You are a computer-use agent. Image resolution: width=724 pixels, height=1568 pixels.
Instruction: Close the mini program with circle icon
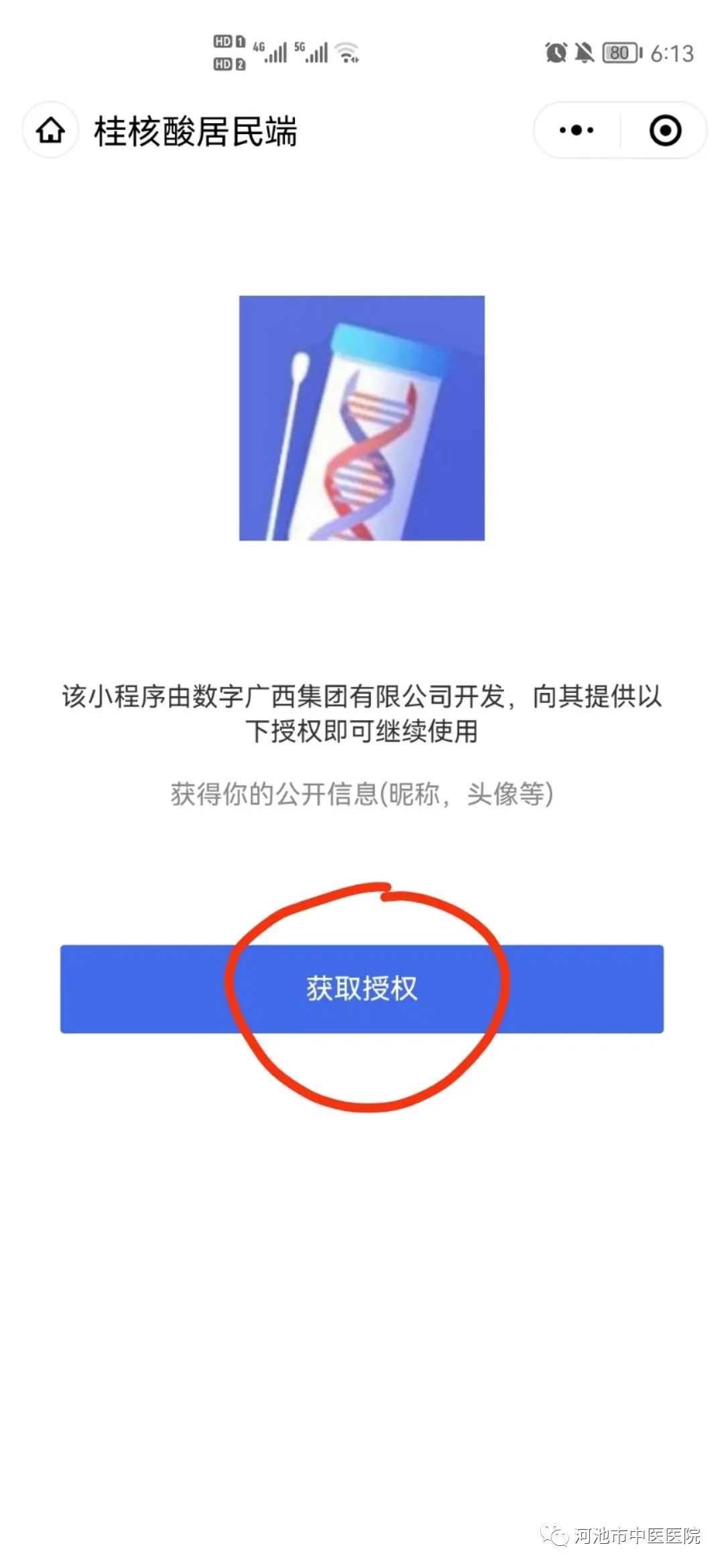[x=665, y=131]
